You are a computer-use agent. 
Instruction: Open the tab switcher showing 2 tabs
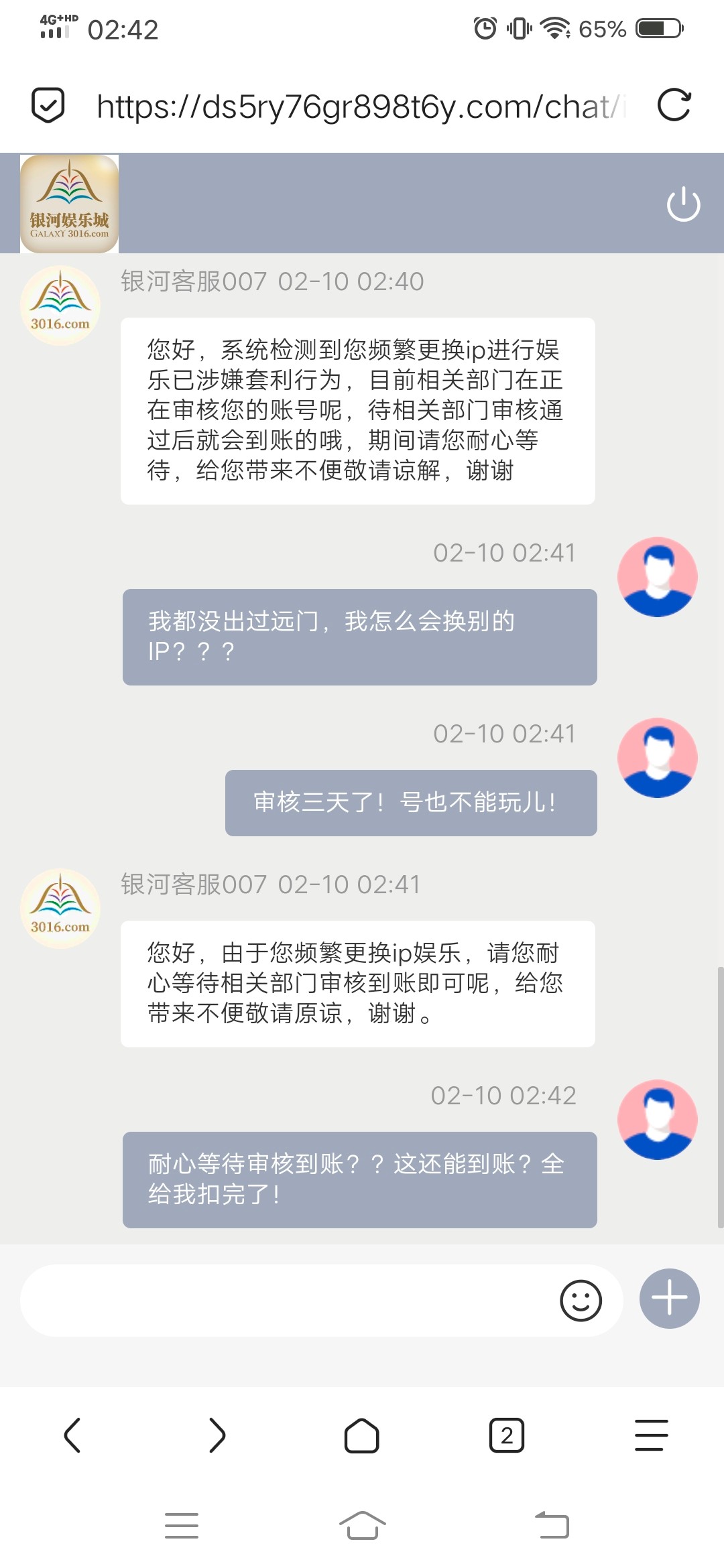pos(507,1436)
